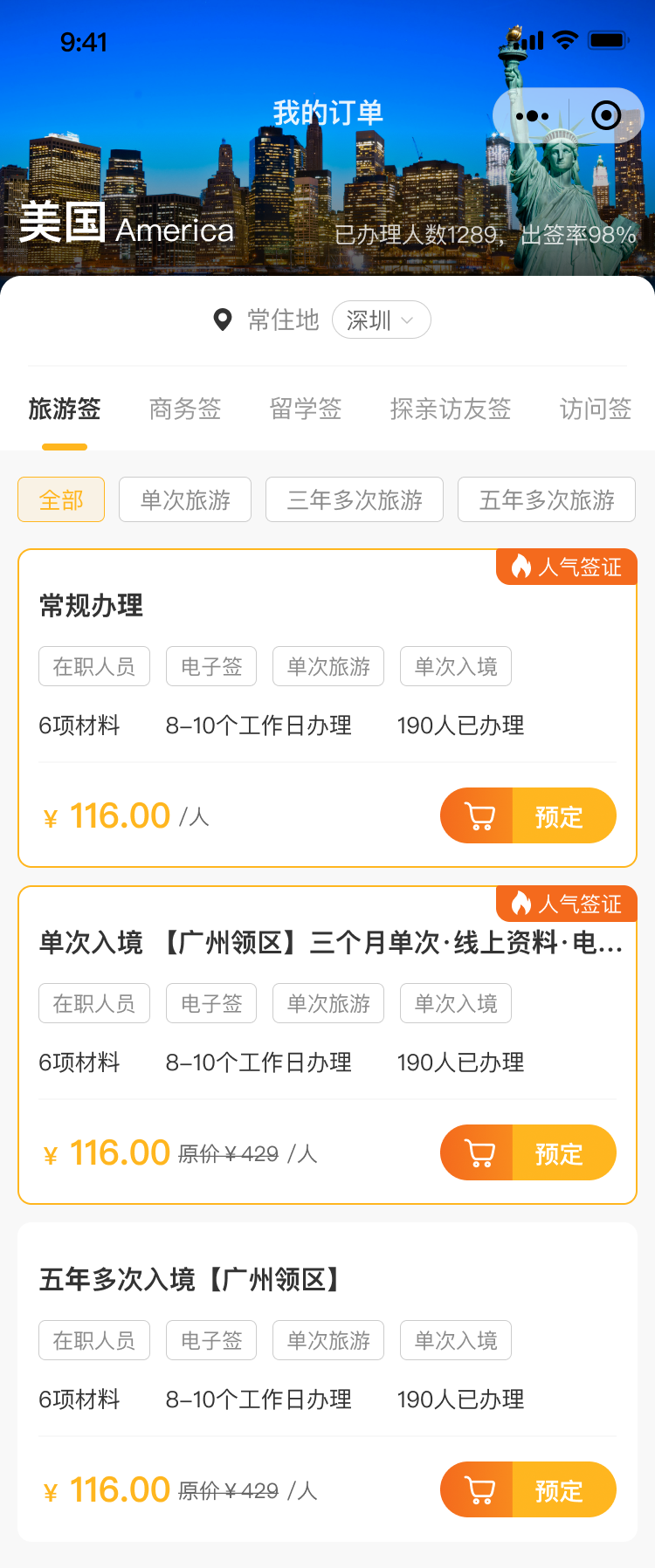Switch to the 探亲访友签 tab
Screen dimensions: 655x1568
pos(451,409)
